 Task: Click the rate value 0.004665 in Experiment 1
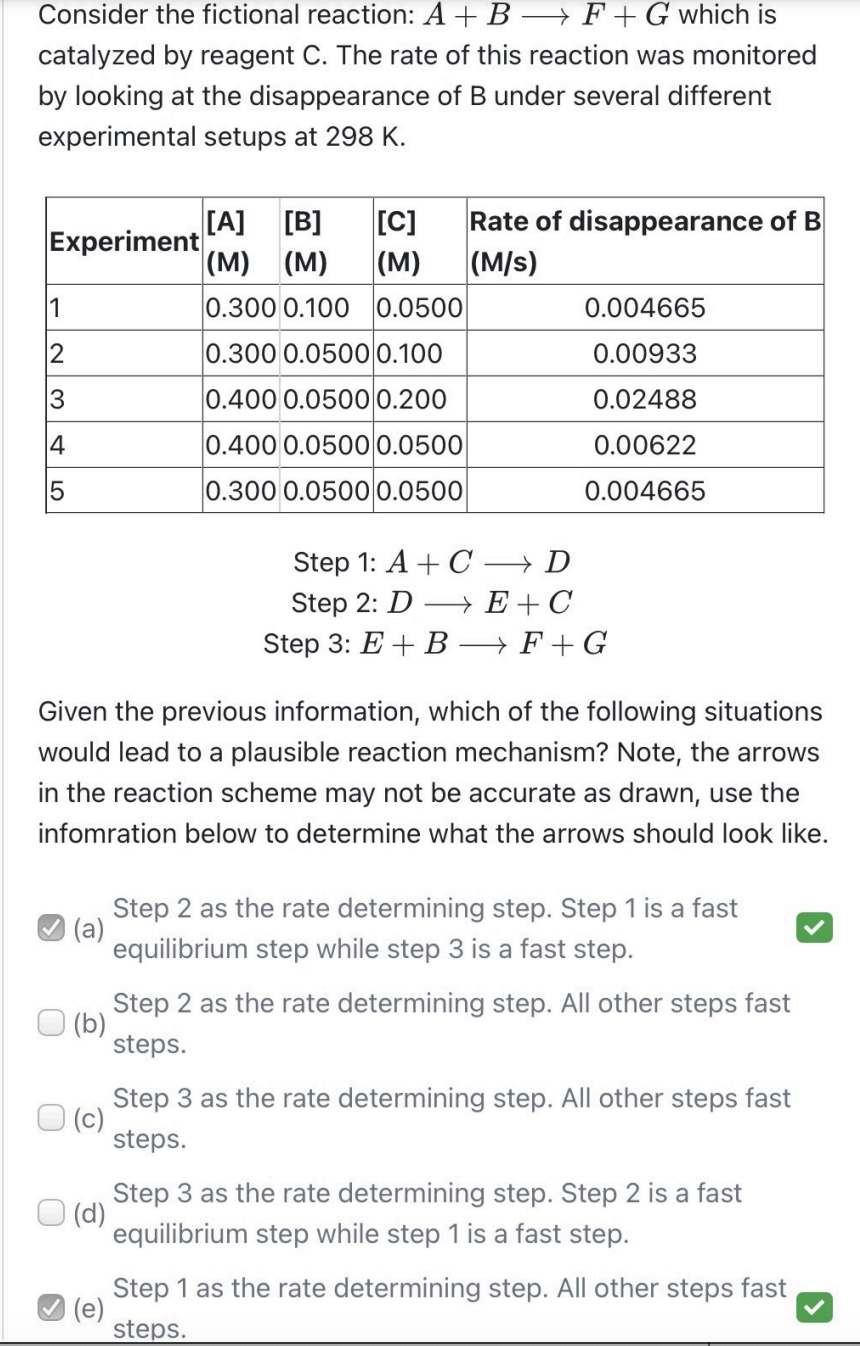coord(645,307)
